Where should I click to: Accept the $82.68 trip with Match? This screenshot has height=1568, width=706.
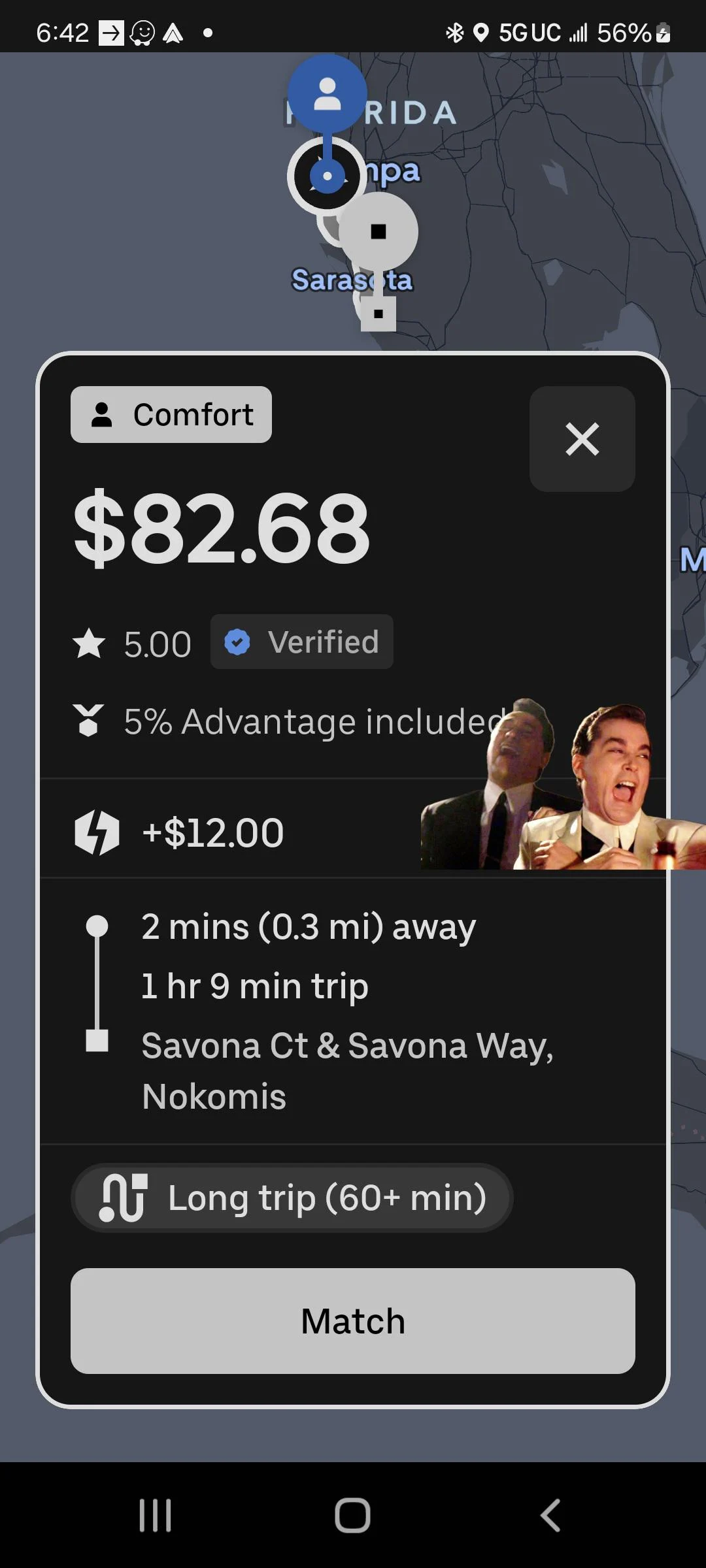point(353,1320)
